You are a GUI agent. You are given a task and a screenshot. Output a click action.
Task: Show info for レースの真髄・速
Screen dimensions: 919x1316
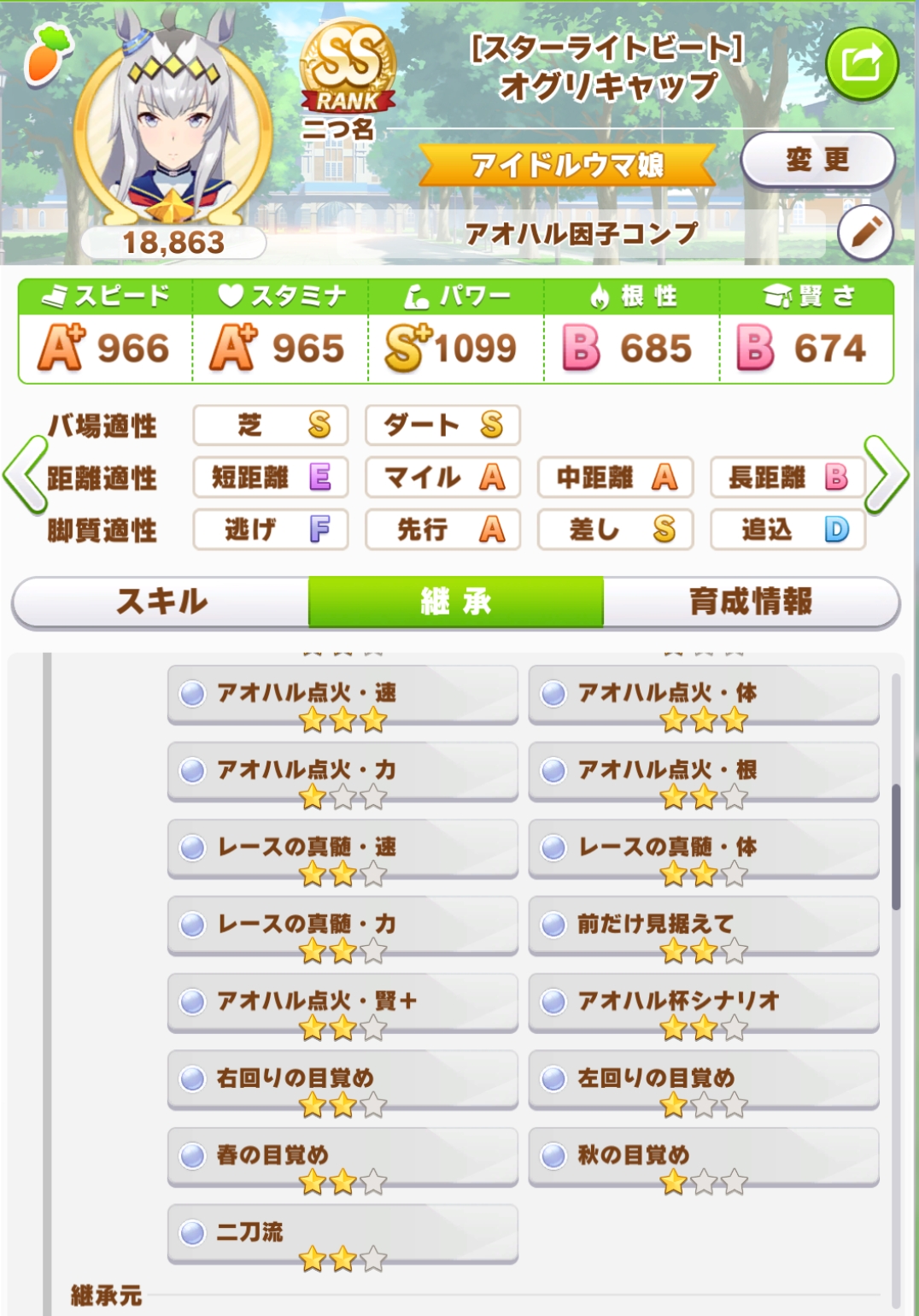click(x=342, y=848)
